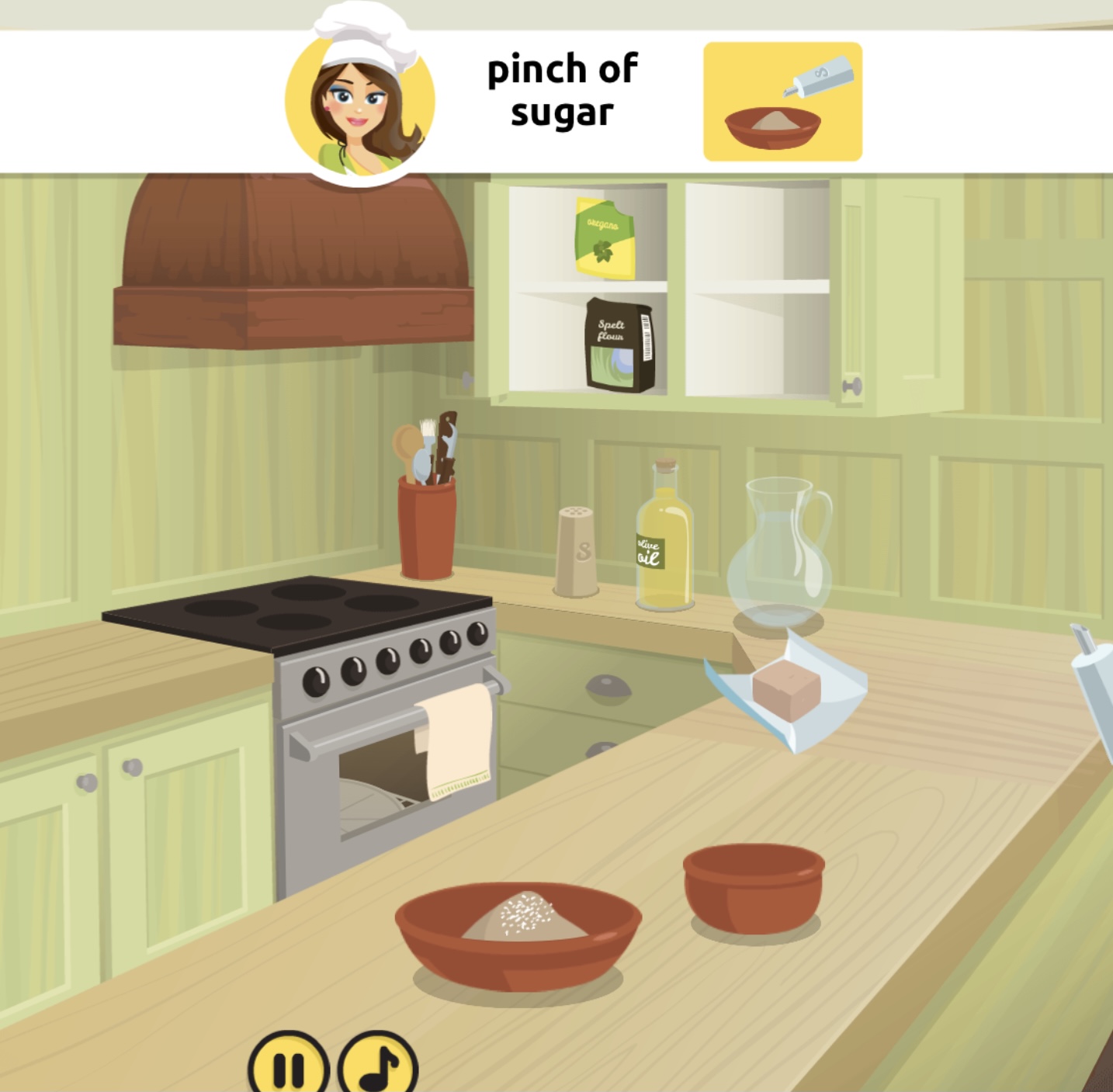Select the spelt flour bag

tap(619, 344)
